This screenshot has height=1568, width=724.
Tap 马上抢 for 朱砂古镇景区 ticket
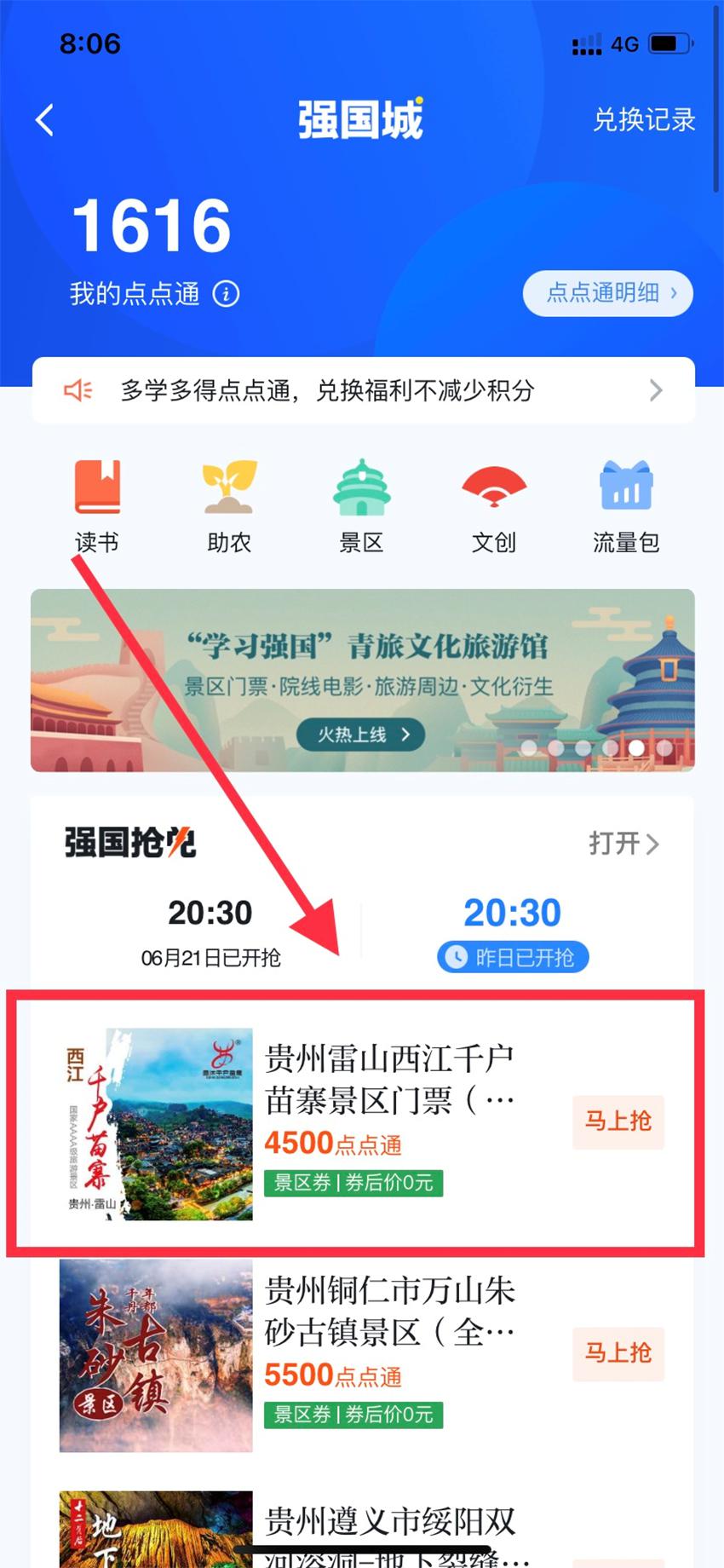point(618,1352)
